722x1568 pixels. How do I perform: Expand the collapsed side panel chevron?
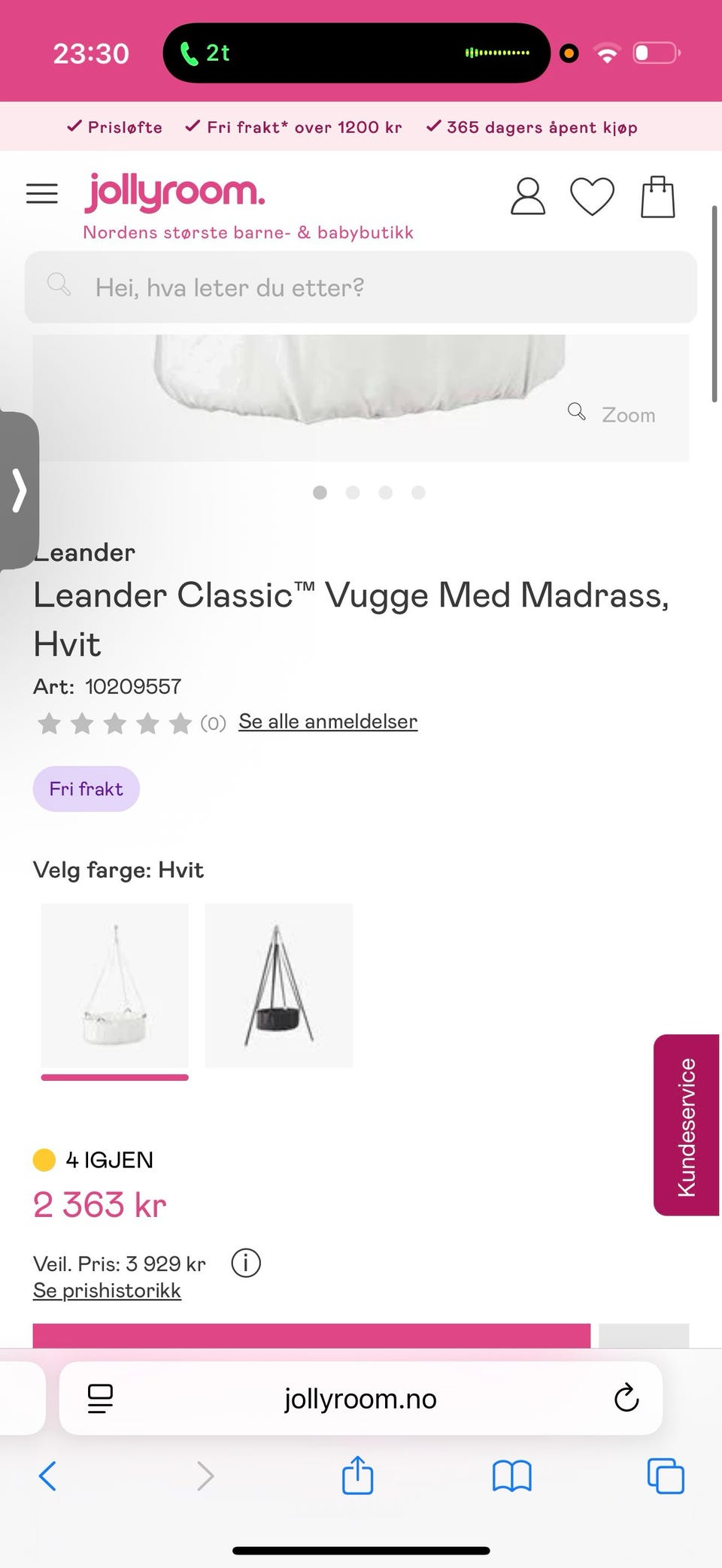pyautogui.click(x=19, y=490)
